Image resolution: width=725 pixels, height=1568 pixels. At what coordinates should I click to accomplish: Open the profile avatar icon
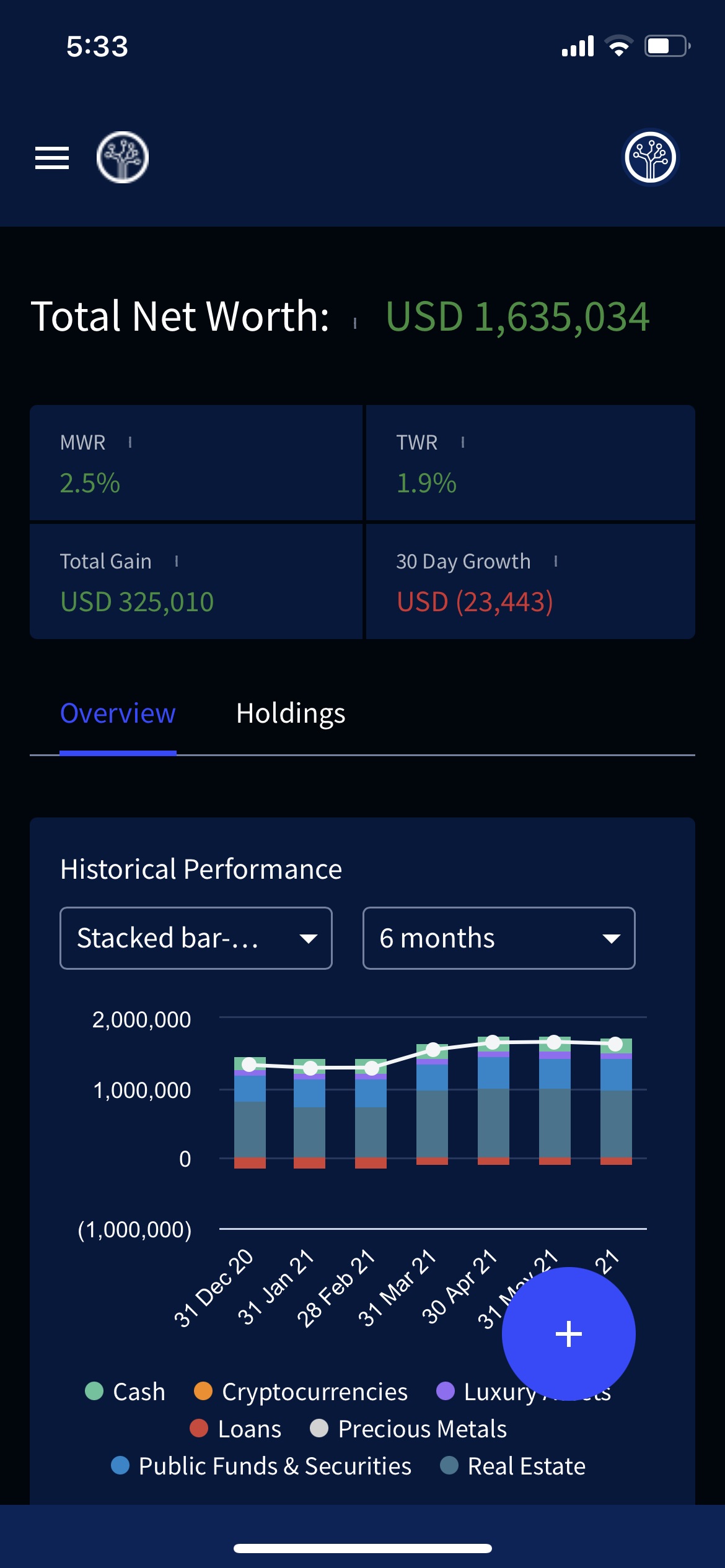click(x=650, y=158)
